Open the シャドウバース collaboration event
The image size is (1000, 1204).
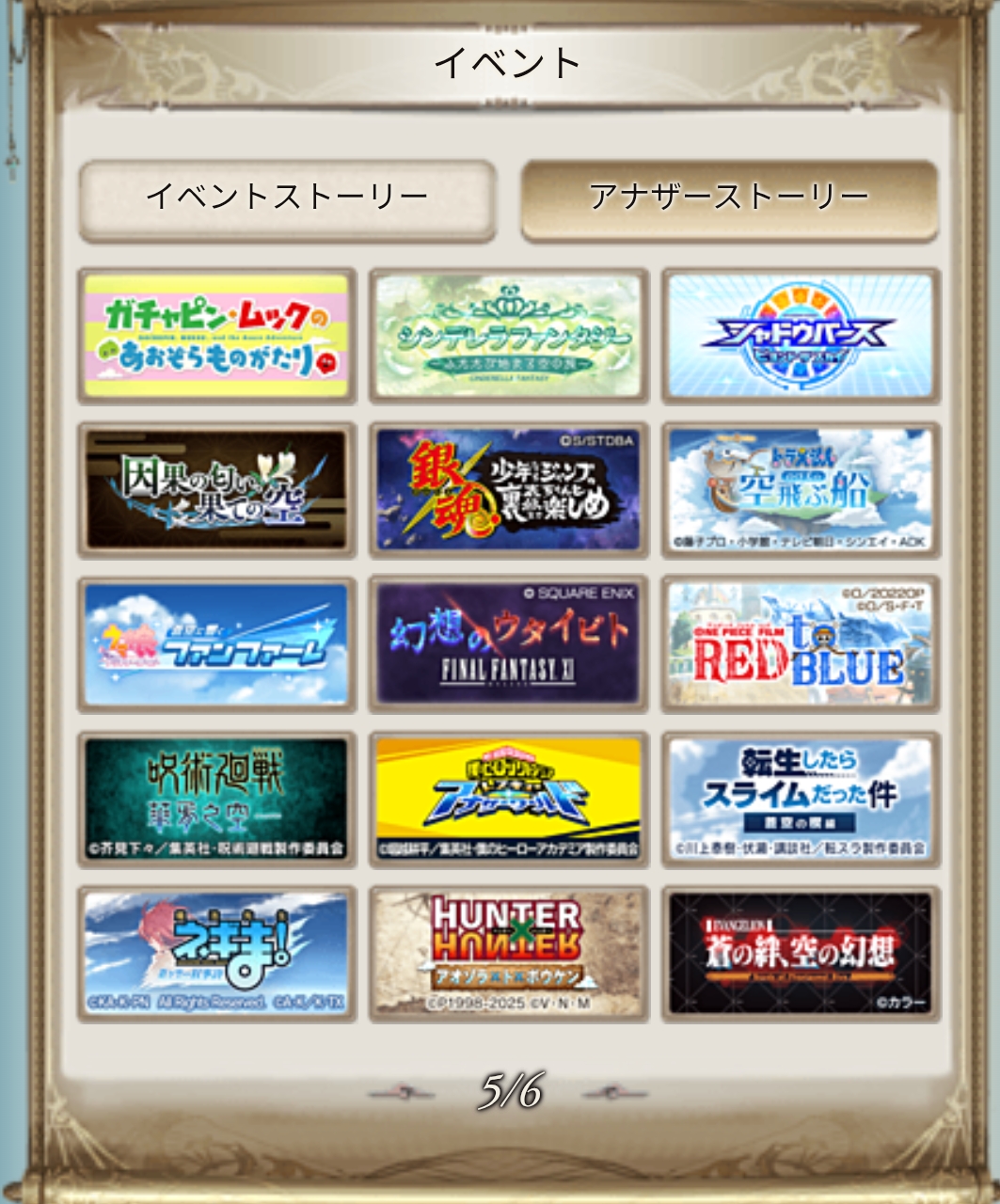tap(801, 336)
